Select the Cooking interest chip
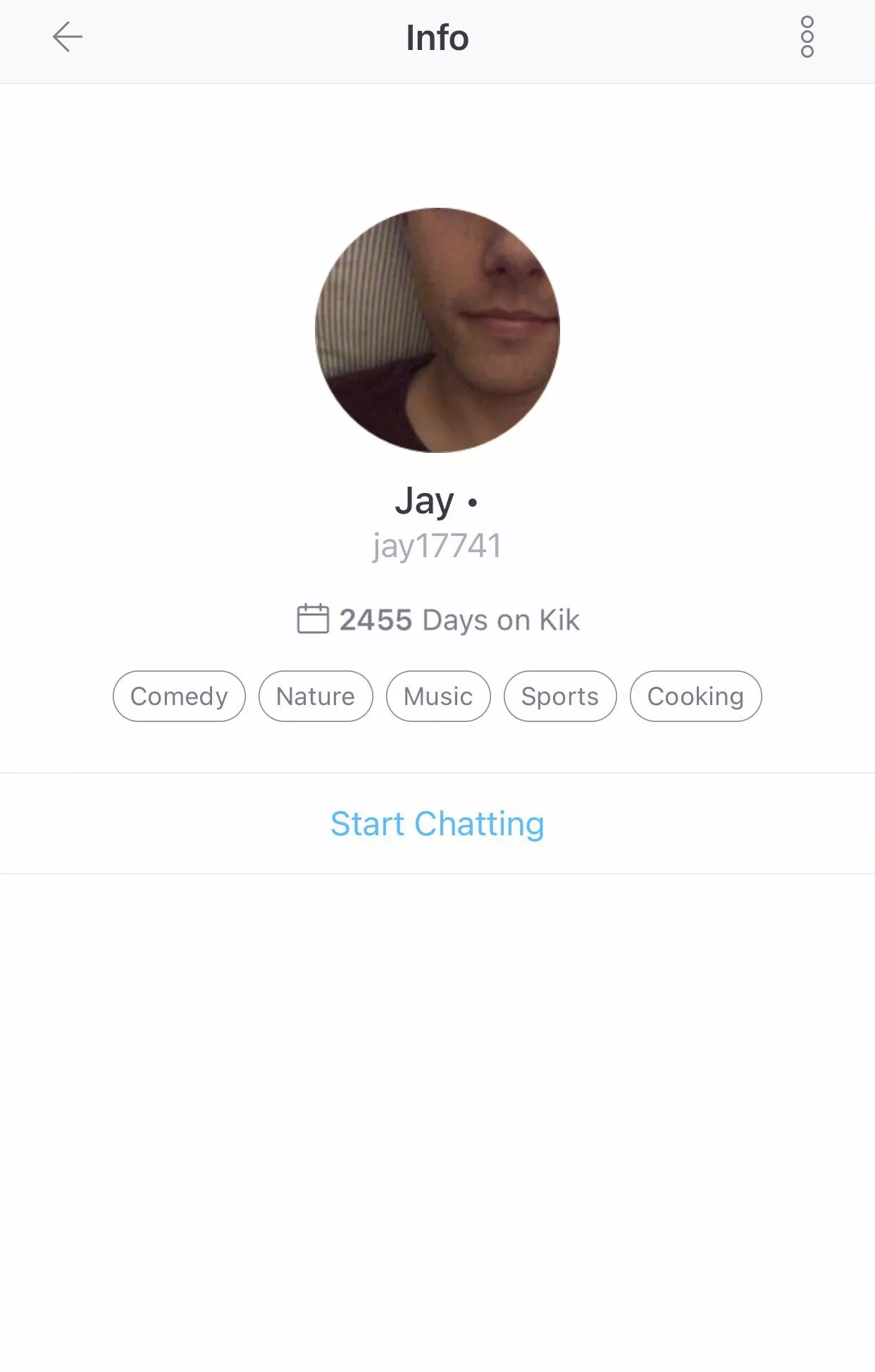The height and width of the screenshot is (1372, 875). [695, 696]
